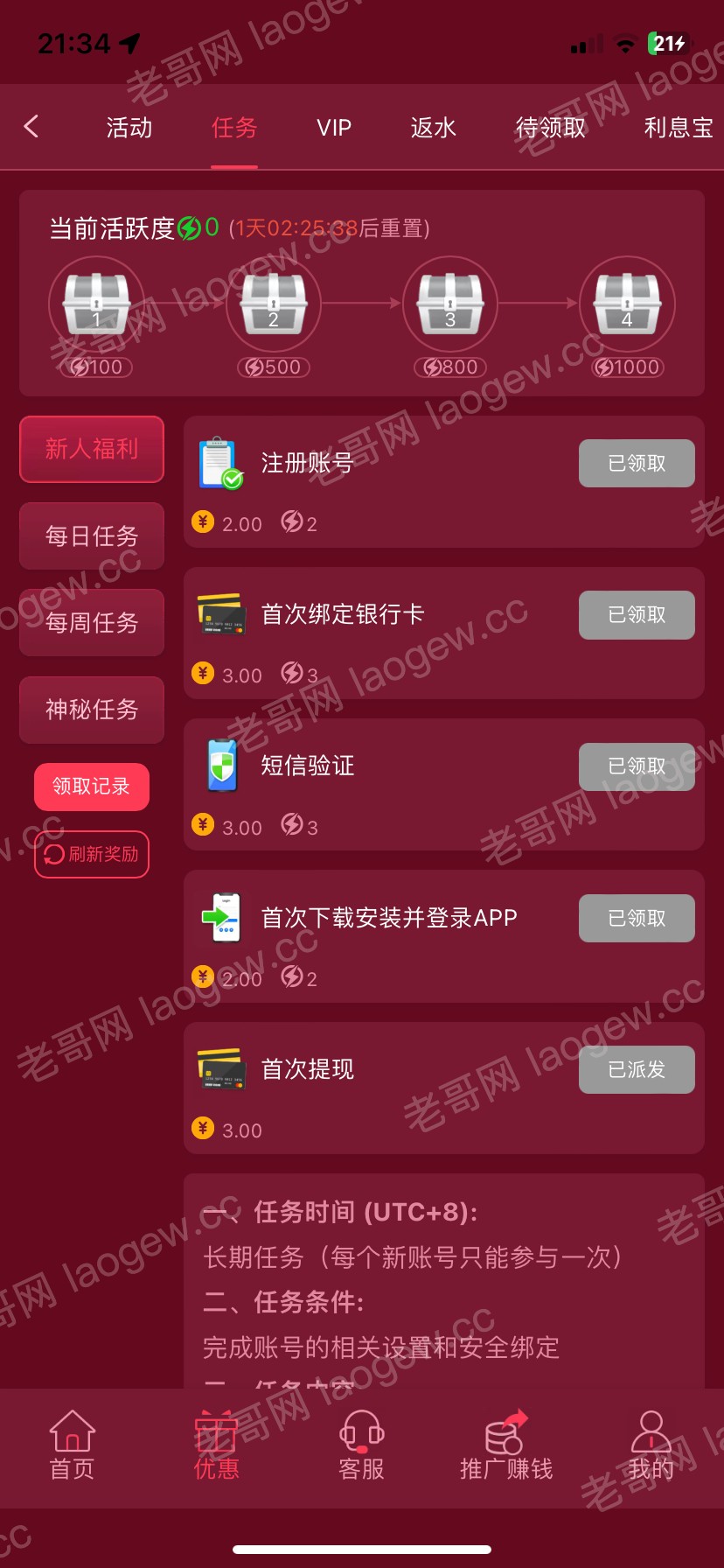Open the 神秘任务 category
The width and height of the screenshot is (724, 1568).
point(92,709)
